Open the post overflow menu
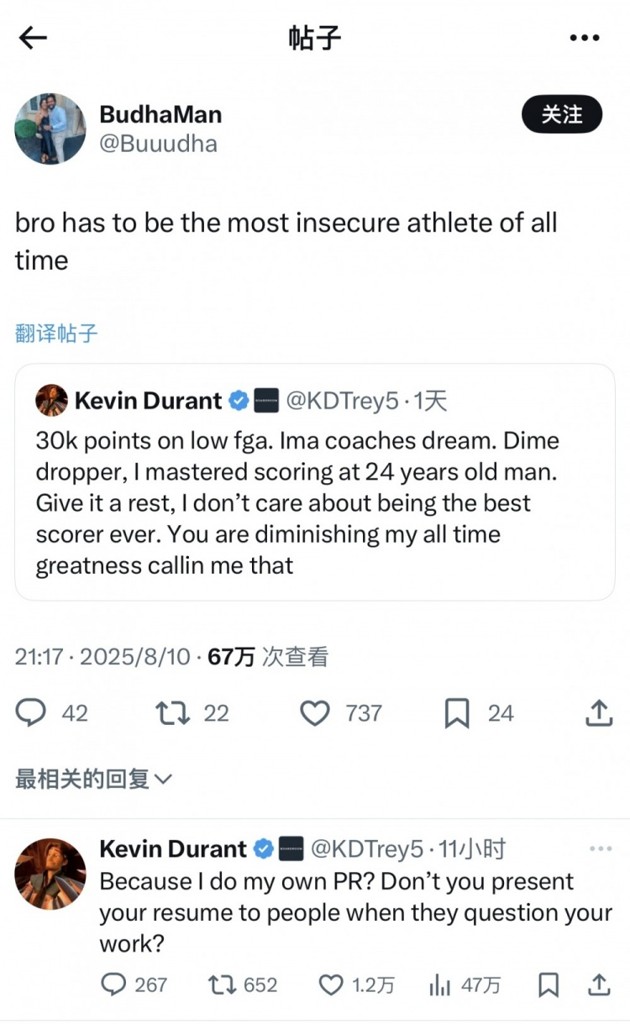 point(584,38)
